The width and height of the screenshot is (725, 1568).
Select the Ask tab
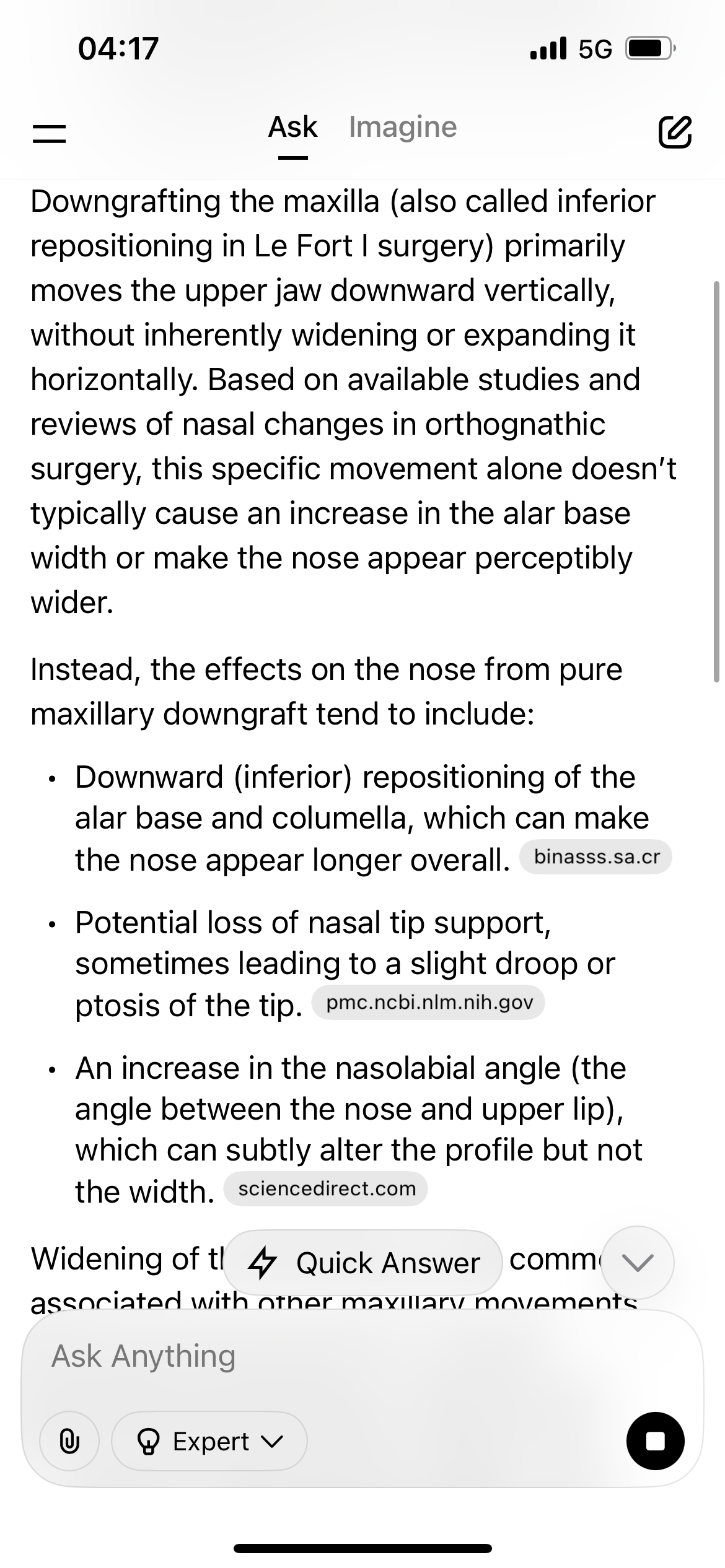(292, 128)
